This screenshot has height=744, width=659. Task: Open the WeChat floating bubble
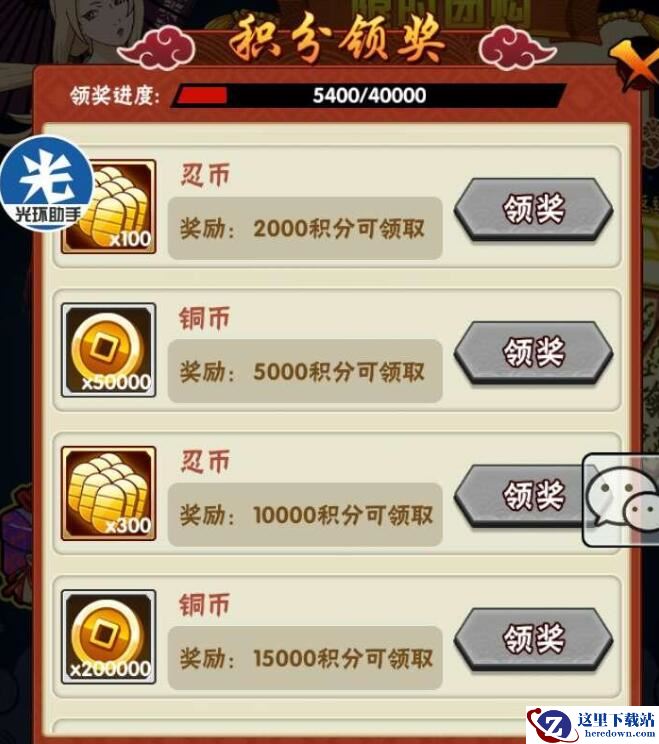pyautogui.click(x=622, y=498)
